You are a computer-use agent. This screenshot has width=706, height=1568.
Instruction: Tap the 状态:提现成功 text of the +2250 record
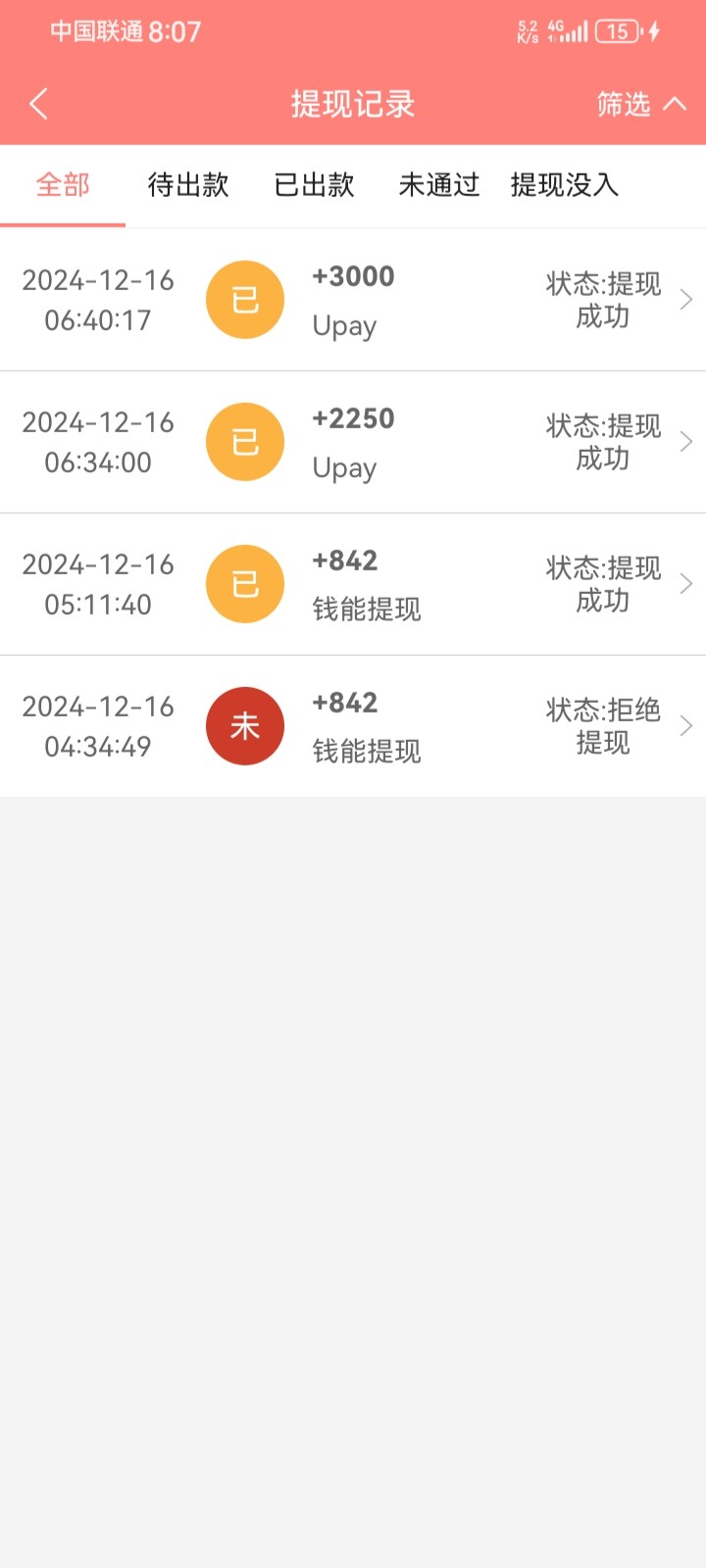(602, 441)
